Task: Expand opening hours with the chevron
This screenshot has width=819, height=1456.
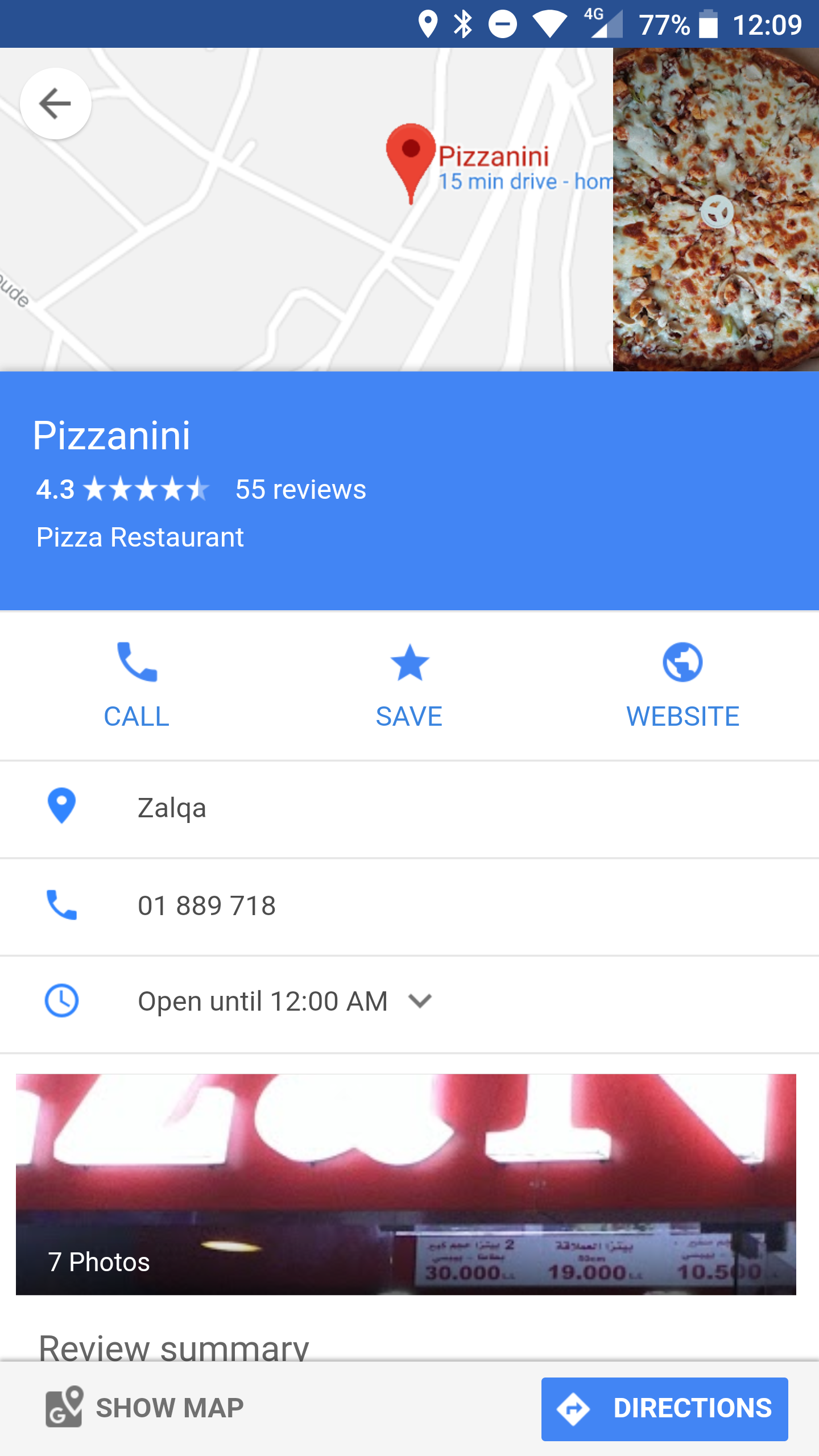Action: tap(419, 1001)
